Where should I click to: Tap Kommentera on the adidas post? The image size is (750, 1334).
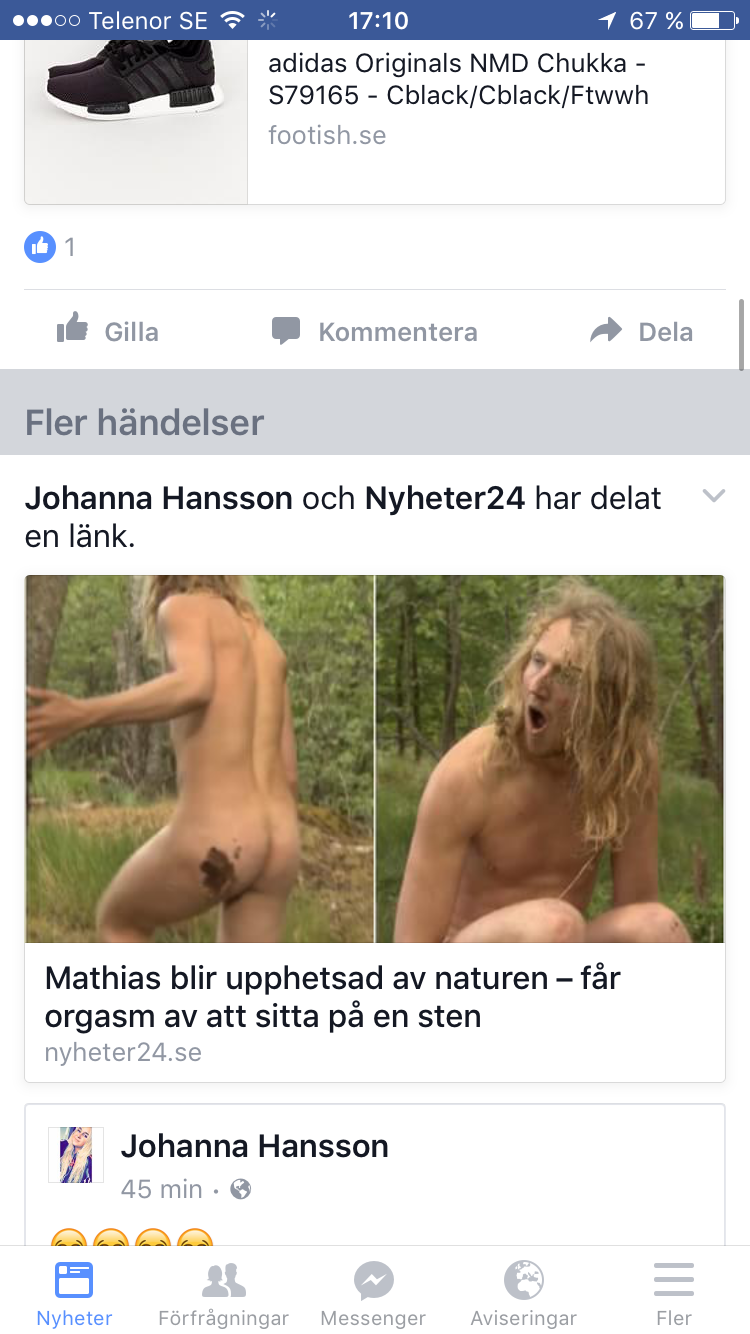[x=375, y=331]
